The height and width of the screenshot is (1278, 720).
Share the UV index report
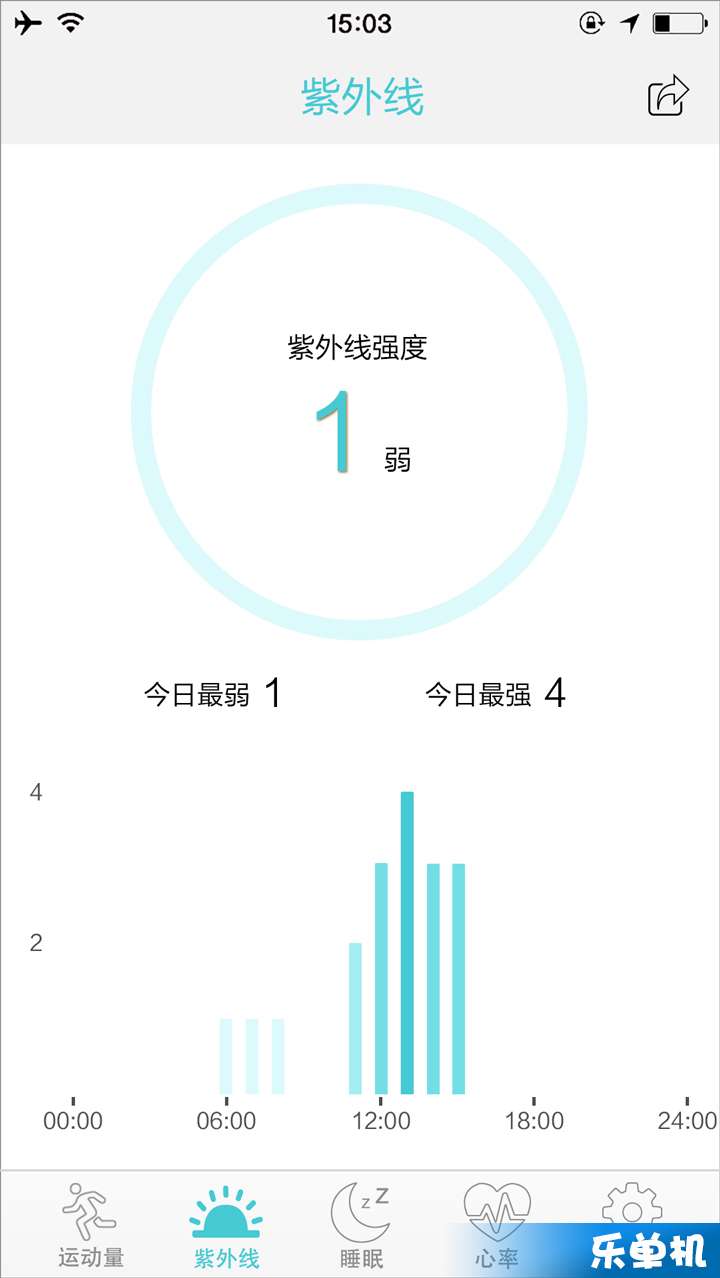tap(669, 97)
